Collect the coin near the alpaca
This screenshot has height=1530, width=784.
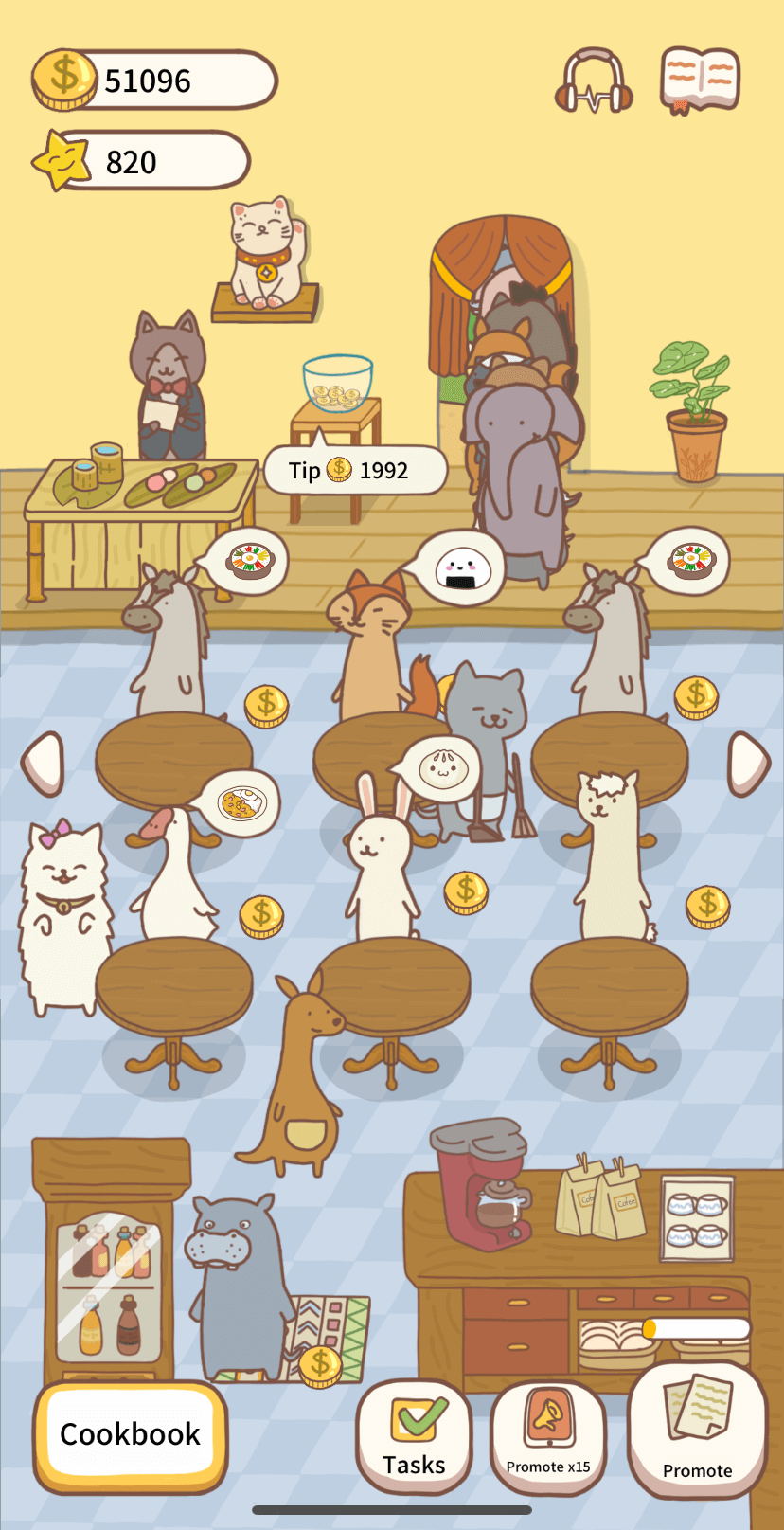click(708, 907)
